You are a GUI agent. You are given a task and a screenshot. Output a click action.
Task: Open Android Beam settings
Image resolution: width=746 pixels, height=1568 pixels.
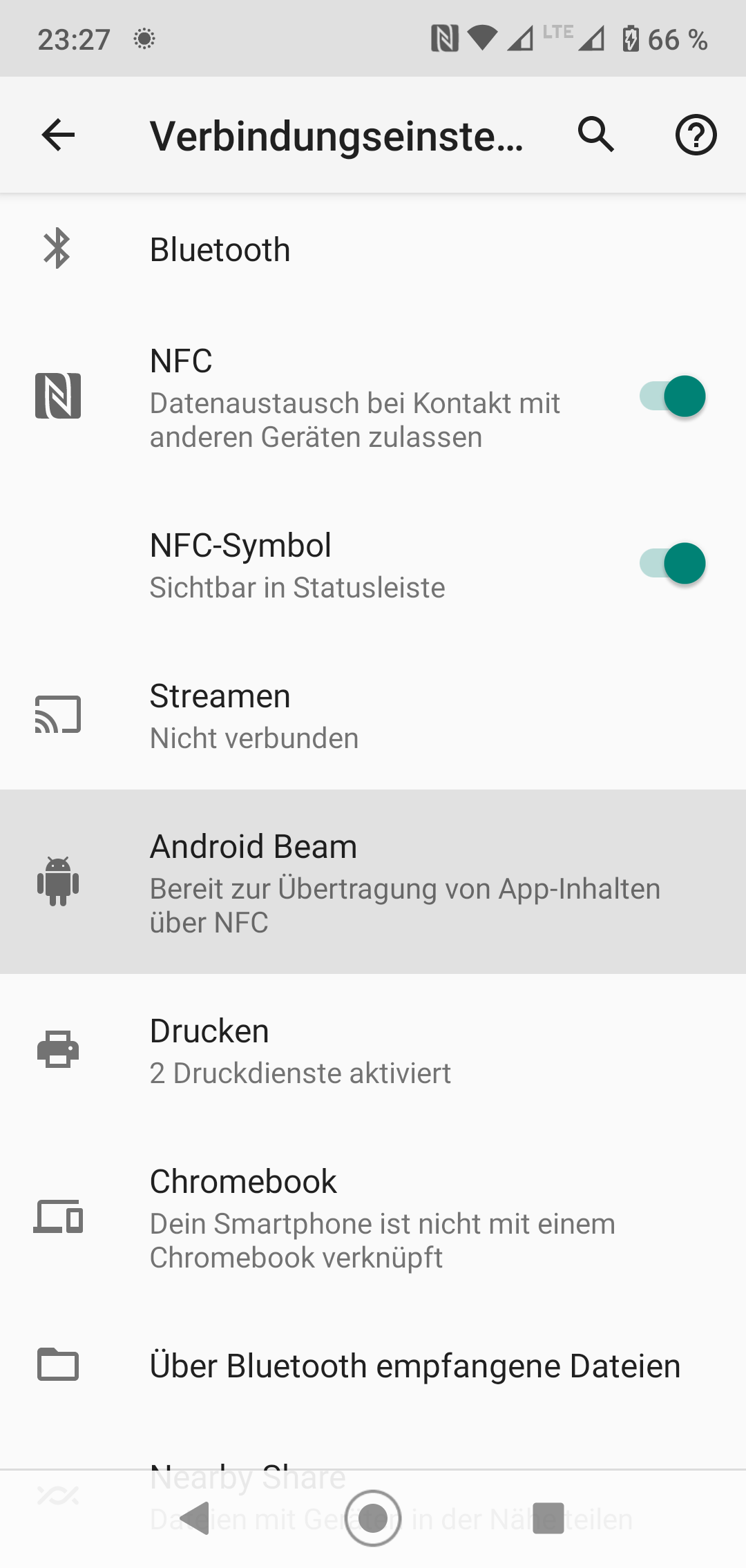pos(373,882)
